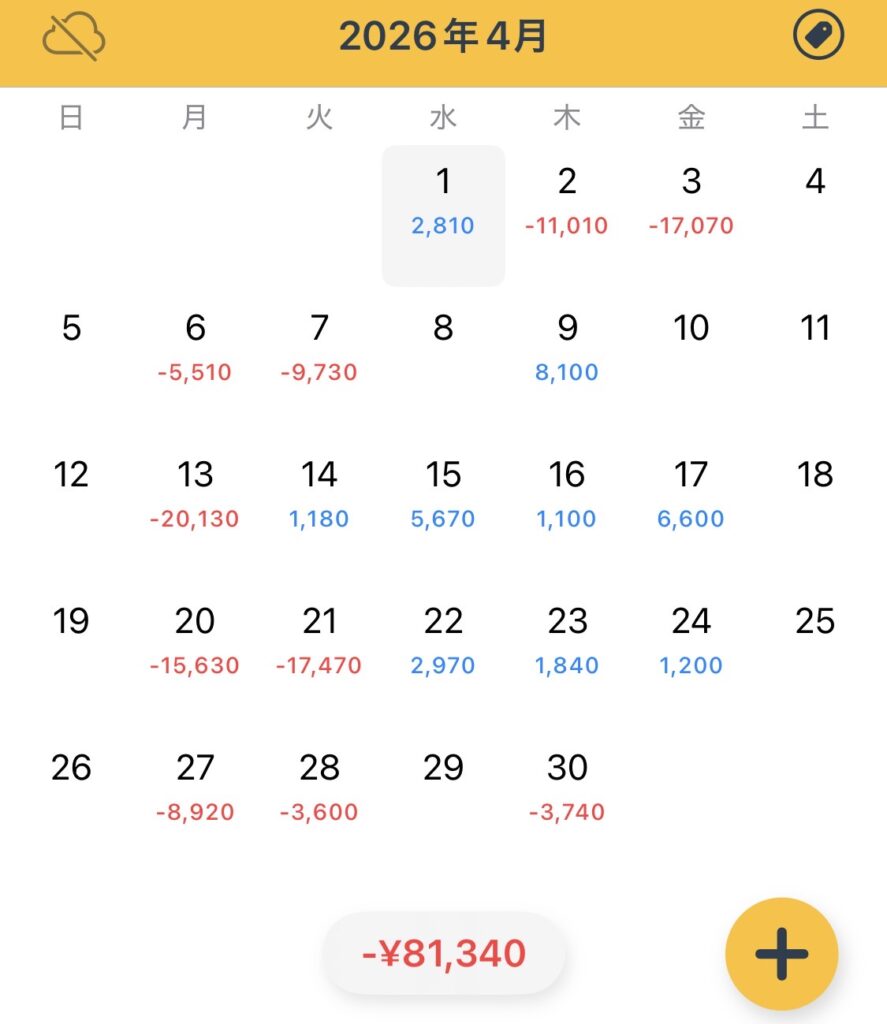Tap the cloud sync off icon

[74, 36]
